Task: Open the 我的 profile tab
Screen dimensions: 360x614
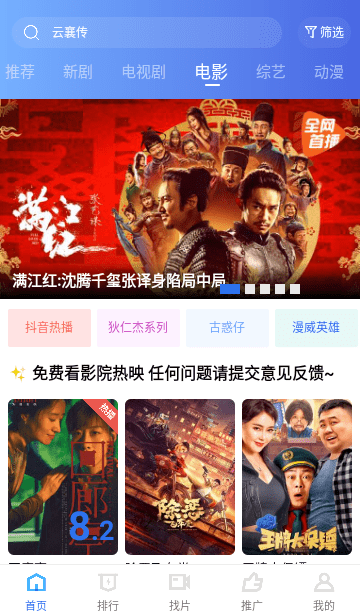Action: tap(324, 591)
